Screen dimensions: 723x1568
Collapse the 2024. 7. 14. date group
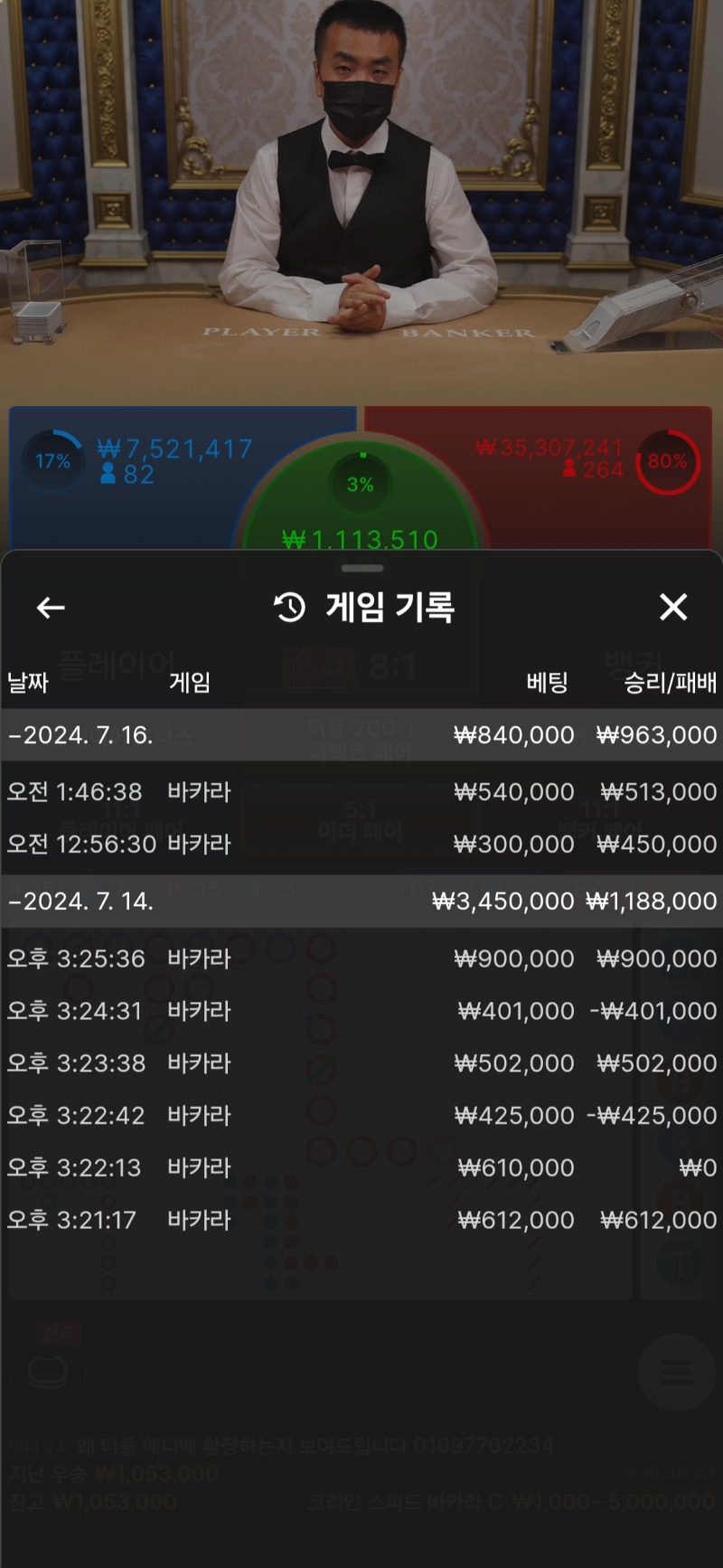361,901
